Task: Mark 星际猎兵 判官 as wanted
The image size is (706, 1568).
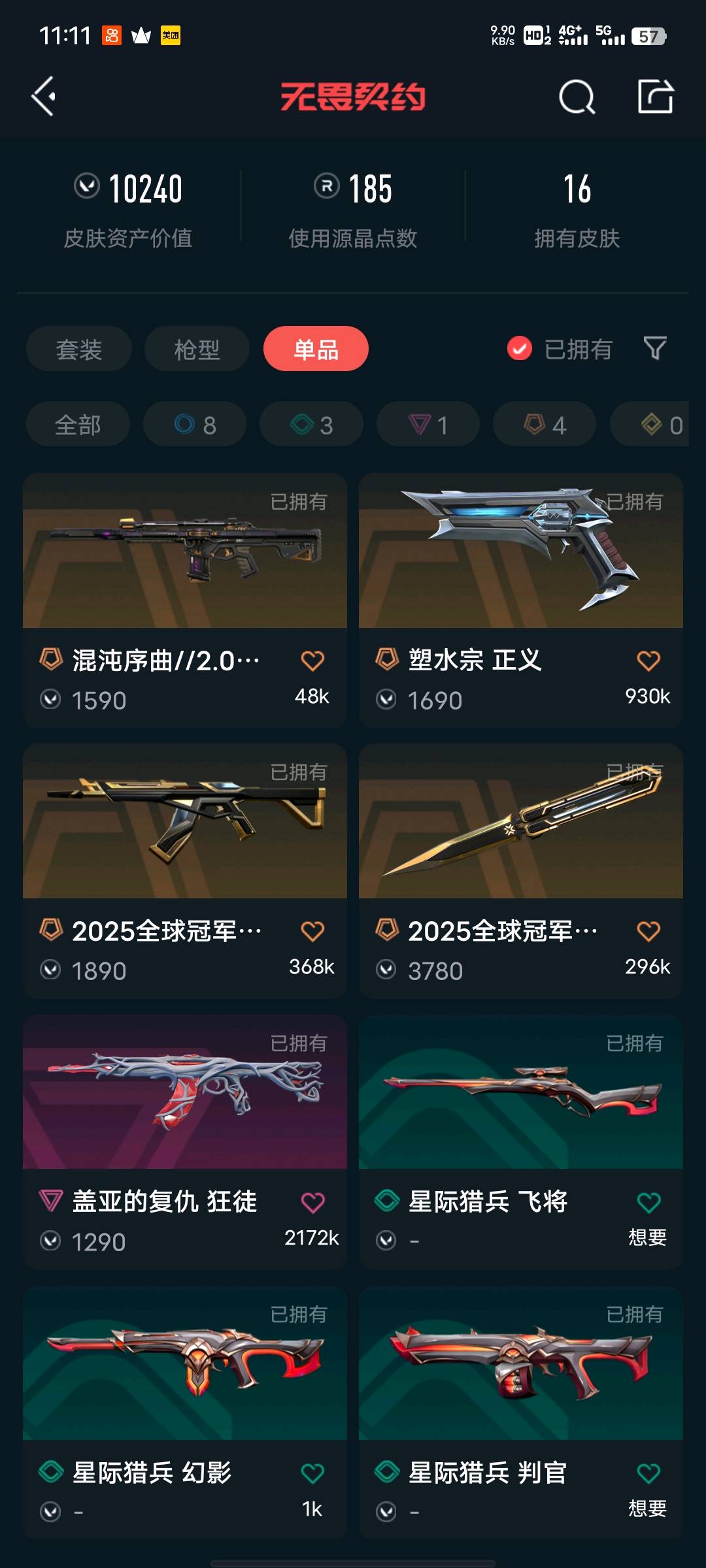Action: [x=648, y=1474]
